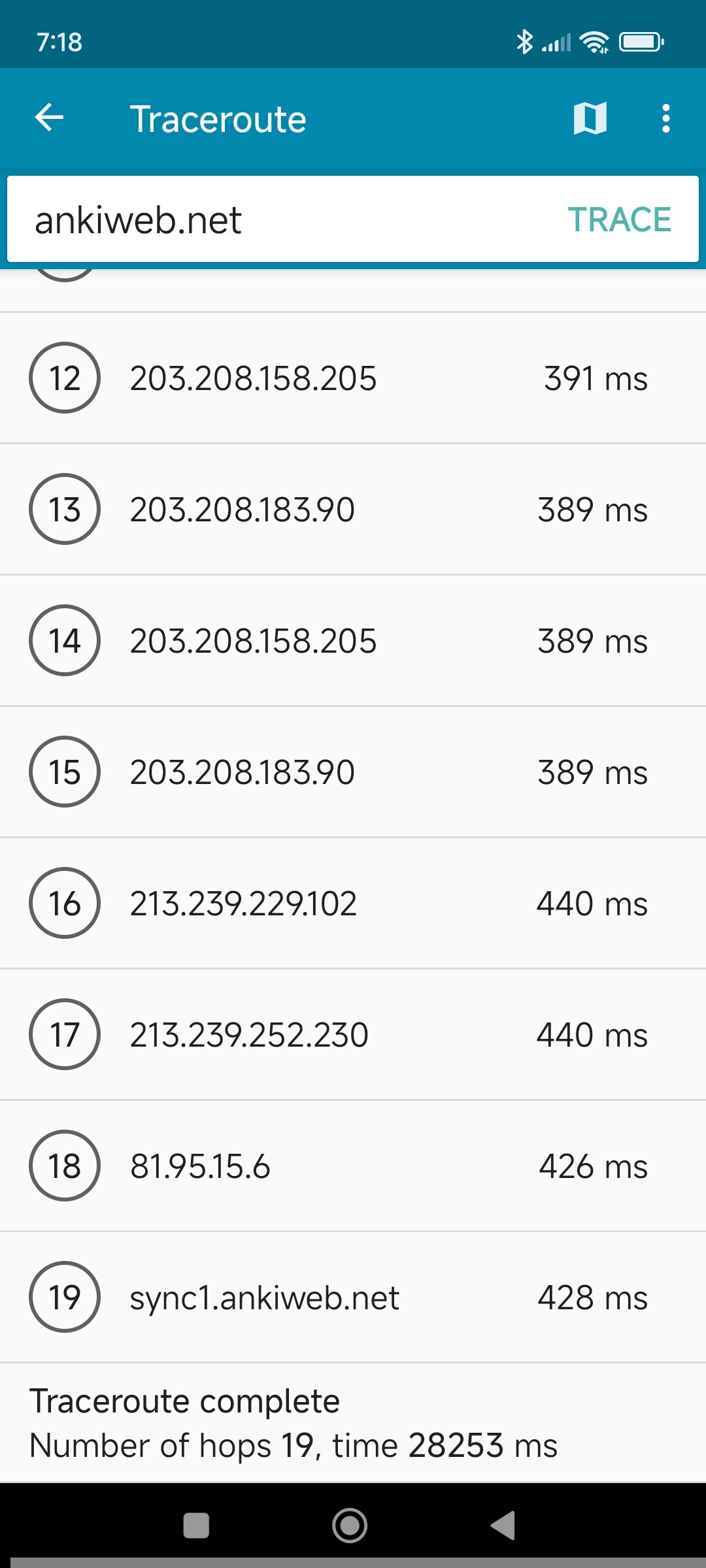This screenshot has width=706, height=1568.
Task: Open the route map view
Action: click(x=590, y=118)
